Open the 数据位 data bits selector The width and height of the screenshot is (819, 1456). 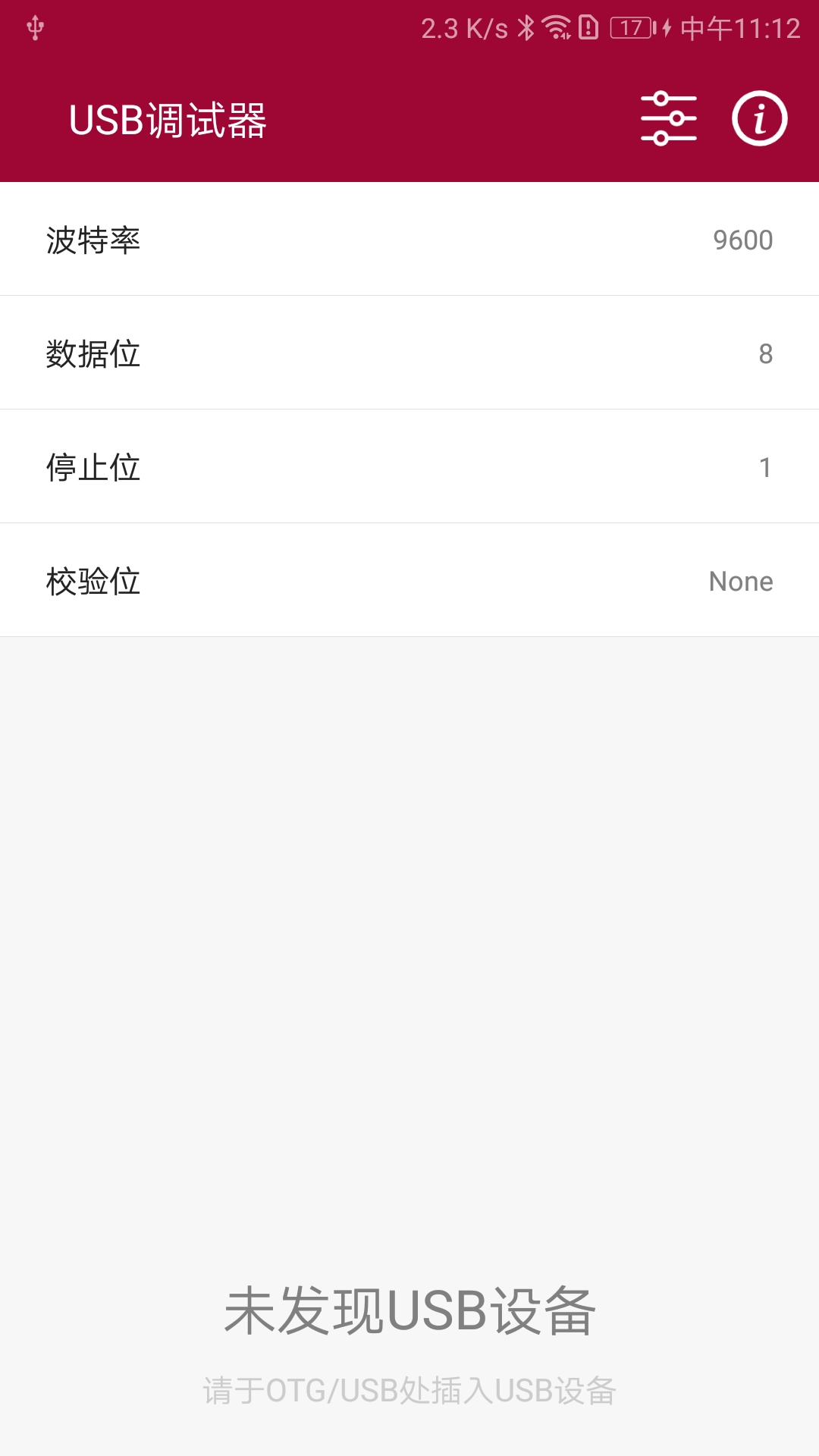click(409, 353)
